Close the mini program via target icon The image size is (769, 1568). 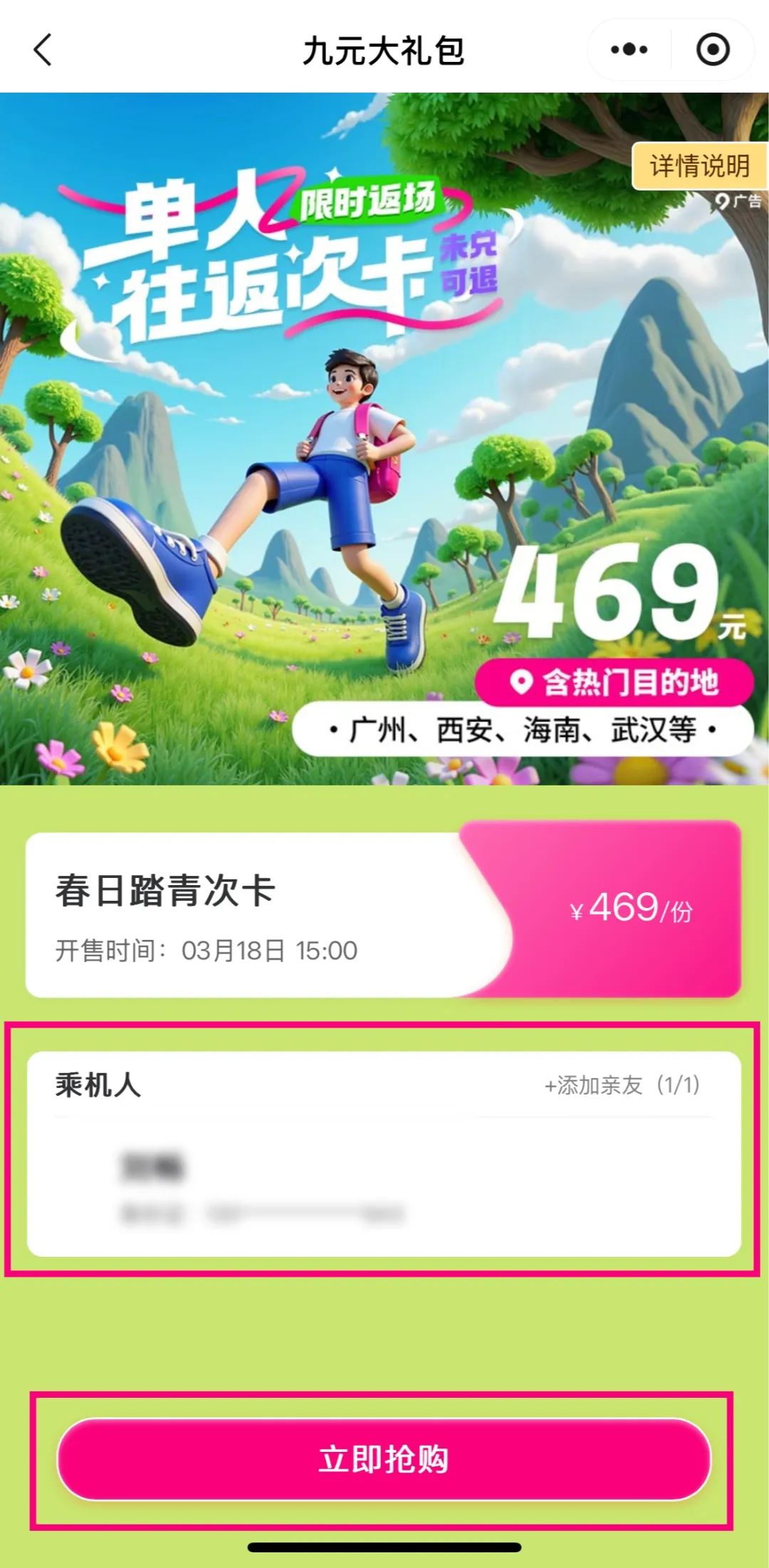pyautogui.click(x=712, y=50)
